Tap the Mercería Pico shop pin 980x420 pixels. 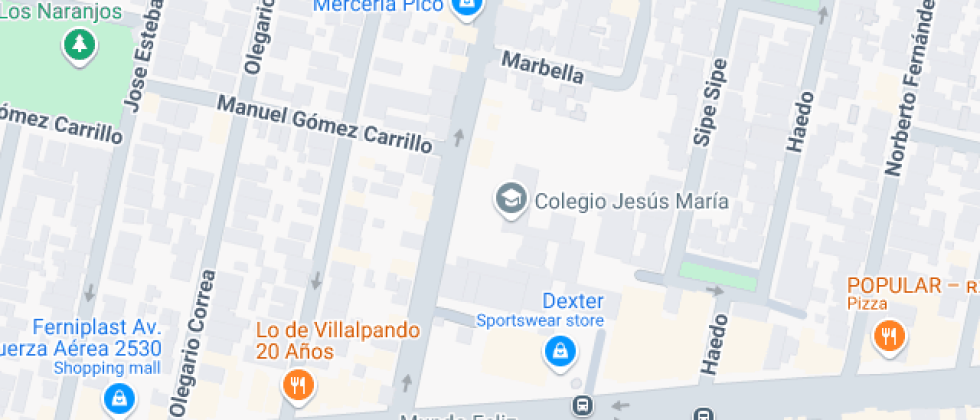[x=465, y=8]
